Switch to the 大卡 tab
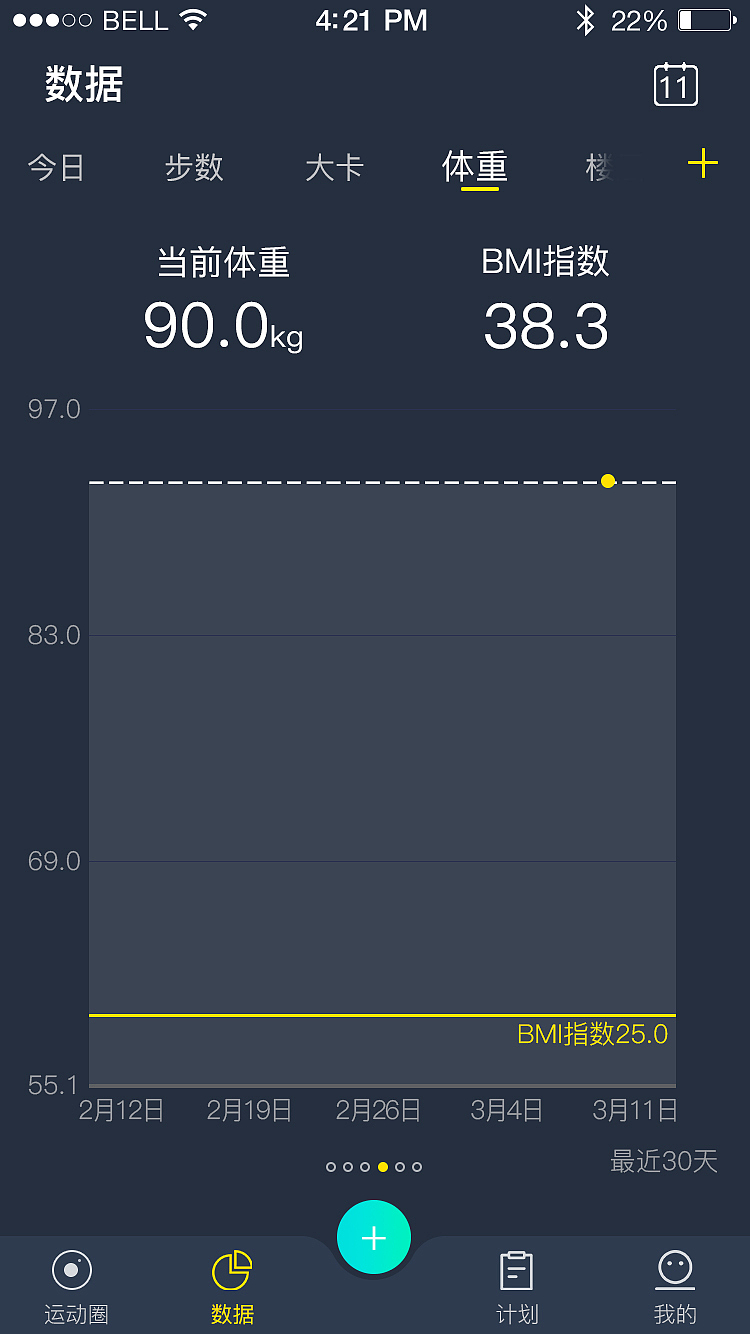 334,167
